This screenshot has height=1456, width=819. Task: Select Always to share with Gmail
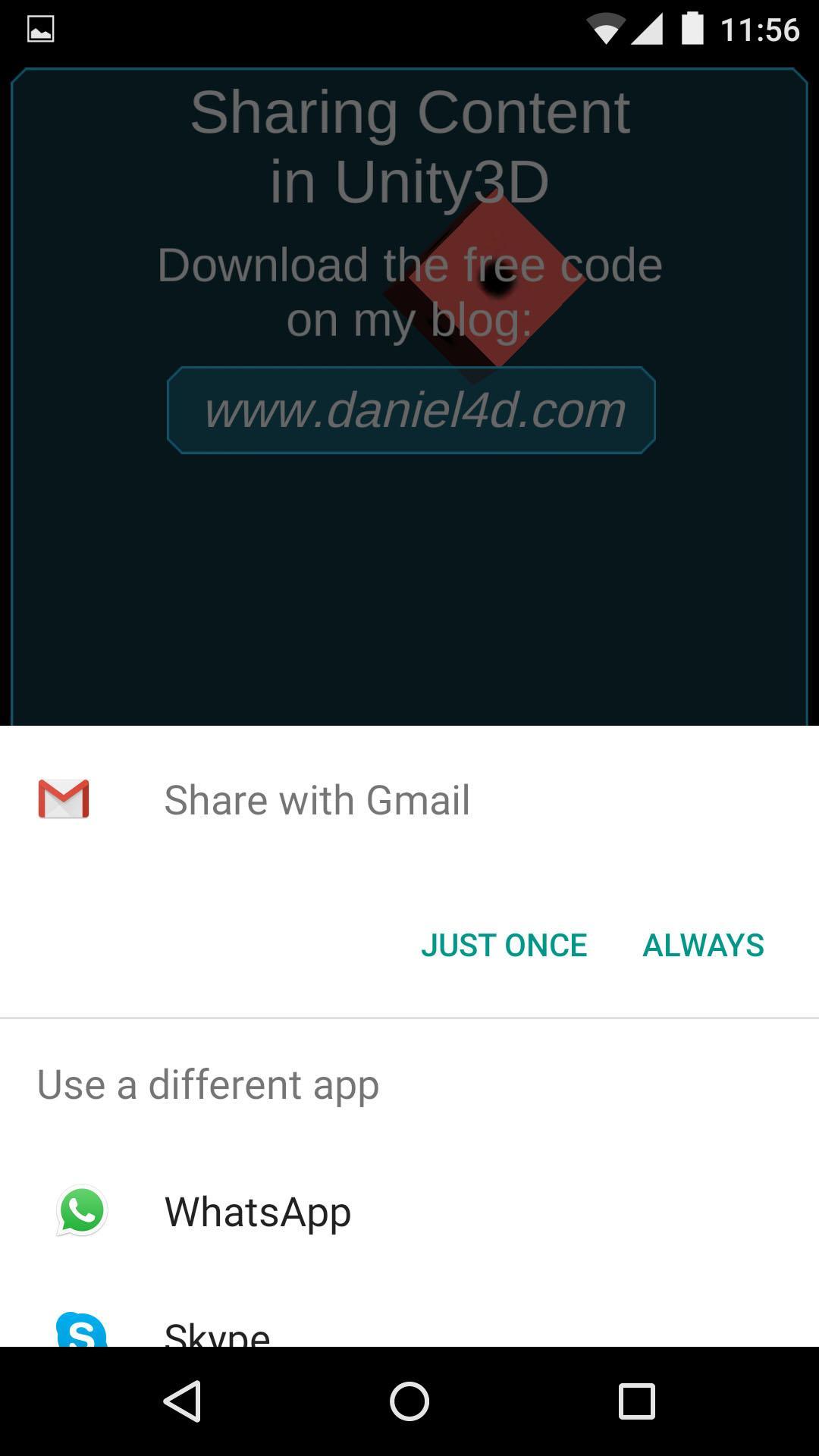coord(703,945)
